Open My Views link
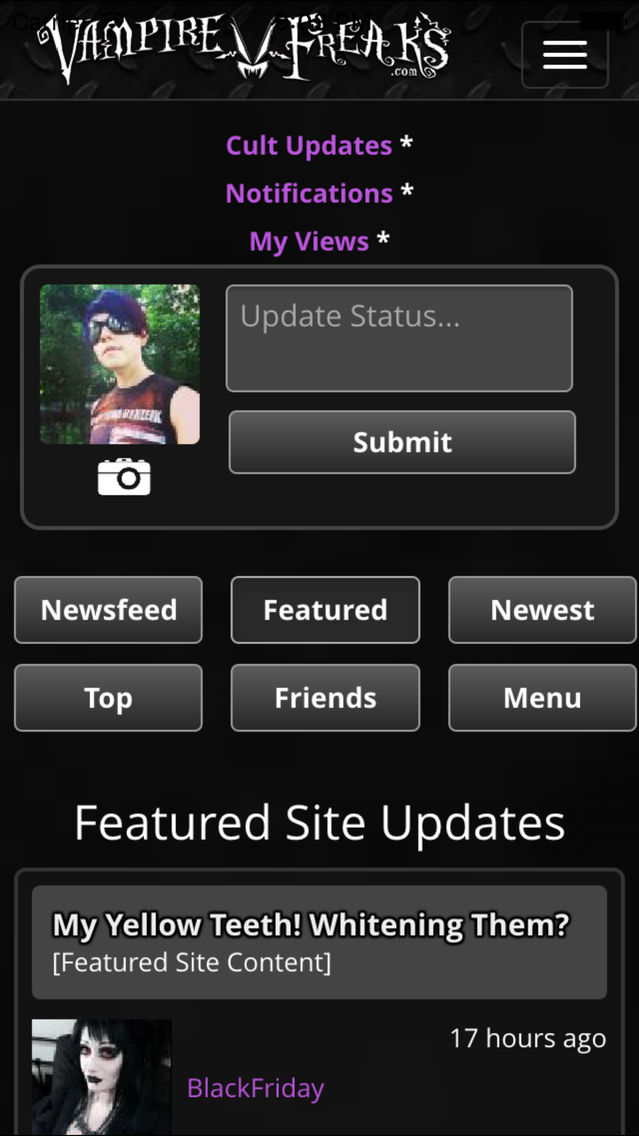The width and height of the screenshot is (639, 1136). point(309,241)
